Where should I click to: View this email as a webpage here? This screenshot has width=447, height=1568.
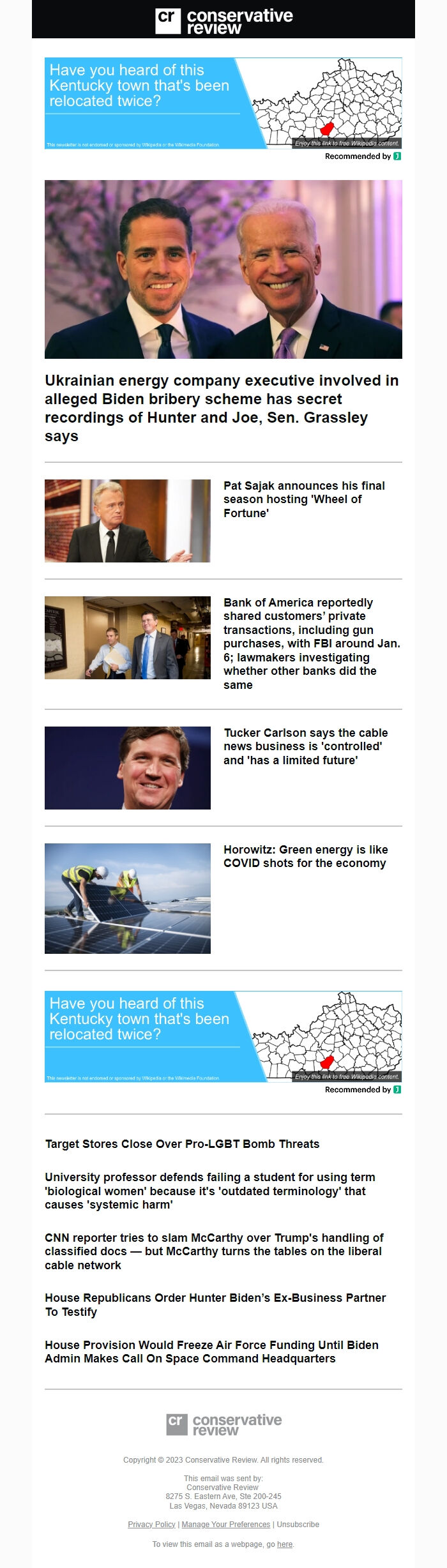pyautogui.click(x=285, y=1544)
